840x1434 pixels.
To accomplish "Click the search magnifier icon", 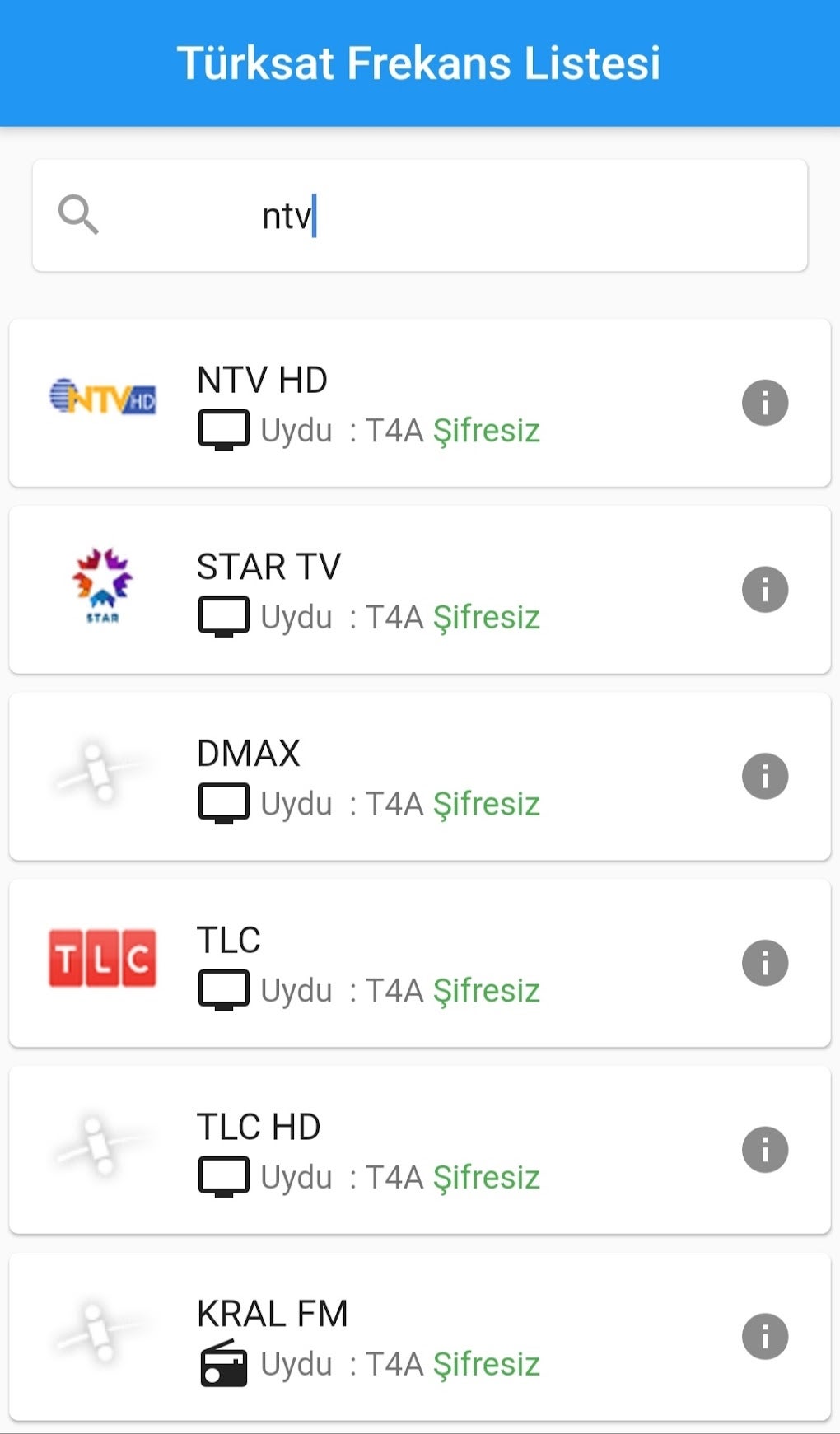I will [80, 216].
